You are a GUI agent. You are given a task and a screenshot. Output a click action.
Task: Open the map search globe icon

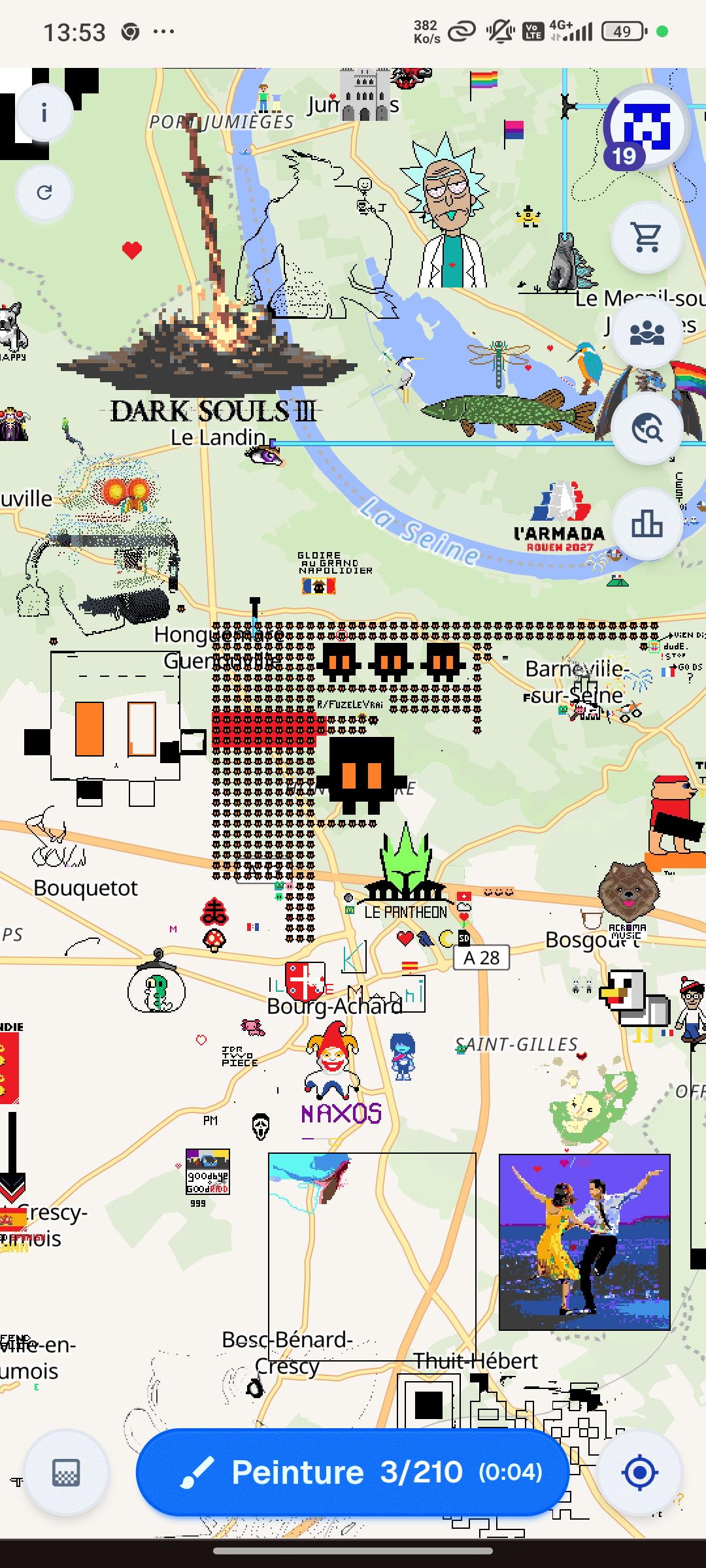(647, 428)
